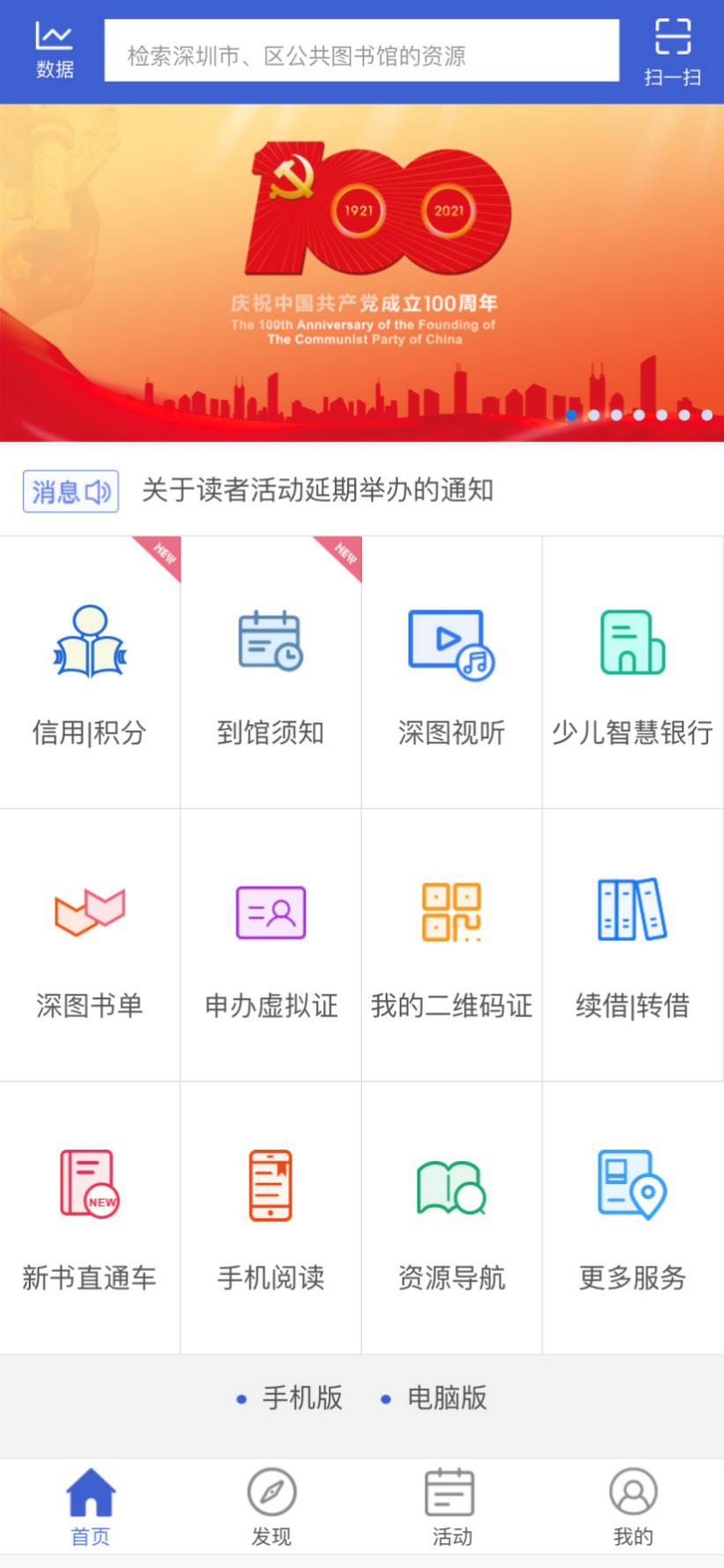Viewport: 724px width, 1568px height.
Task: Switch to 电脑版
Action: click(445, 1398)
